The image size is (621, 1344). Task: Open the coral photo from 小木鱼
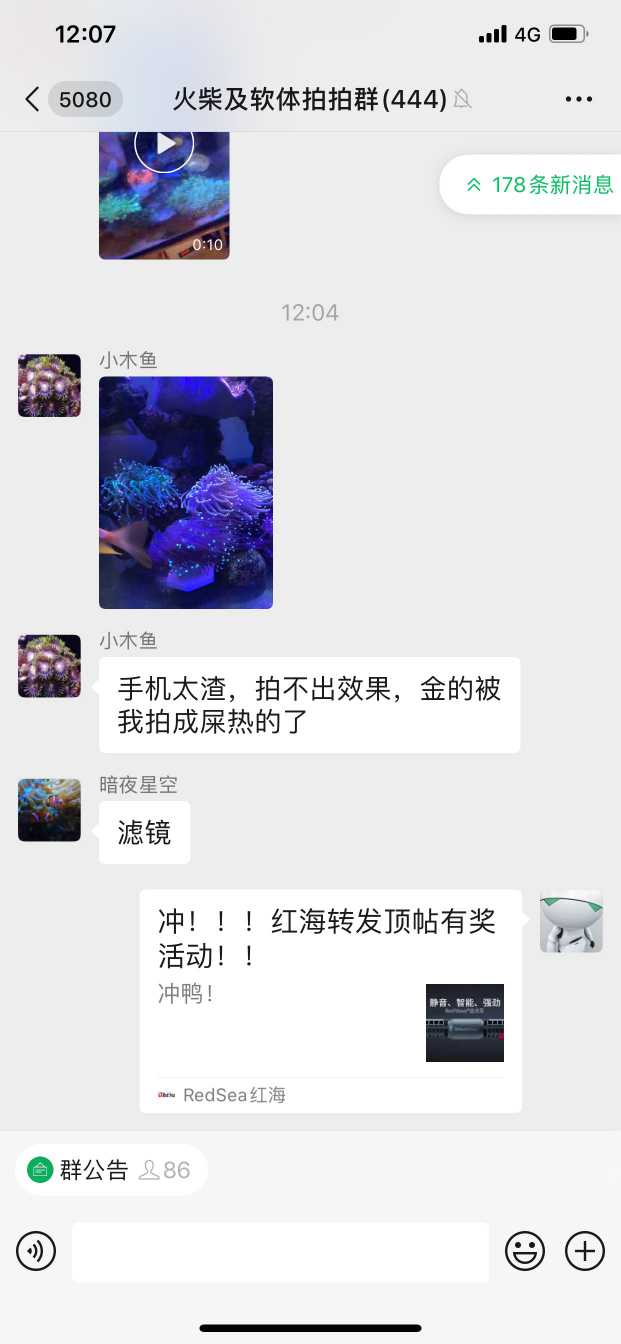click(x=186, y=492)
